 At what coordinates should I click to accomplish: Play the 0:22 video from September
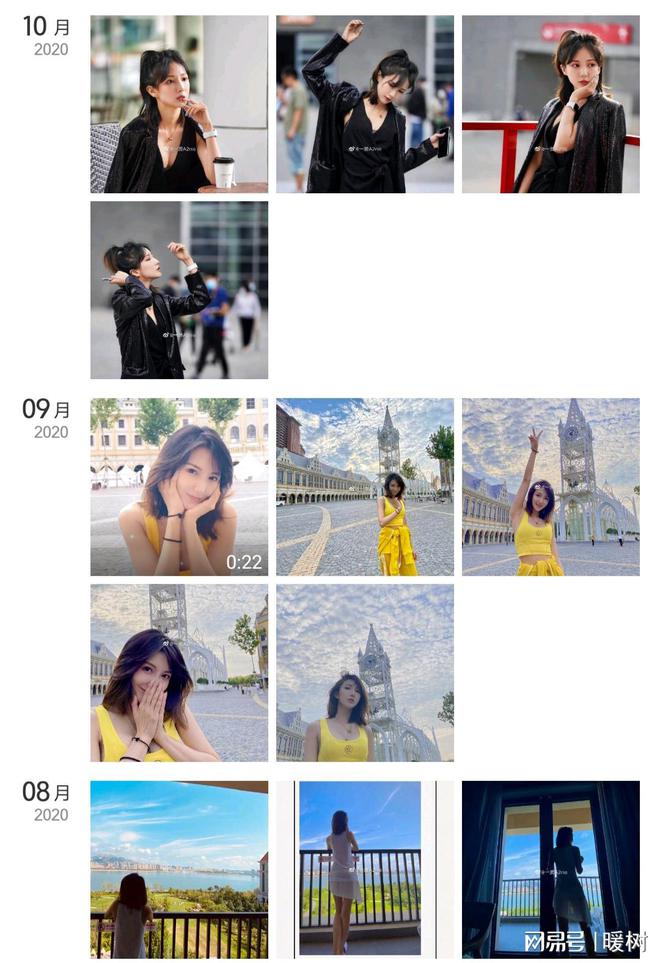pos(179,487)
